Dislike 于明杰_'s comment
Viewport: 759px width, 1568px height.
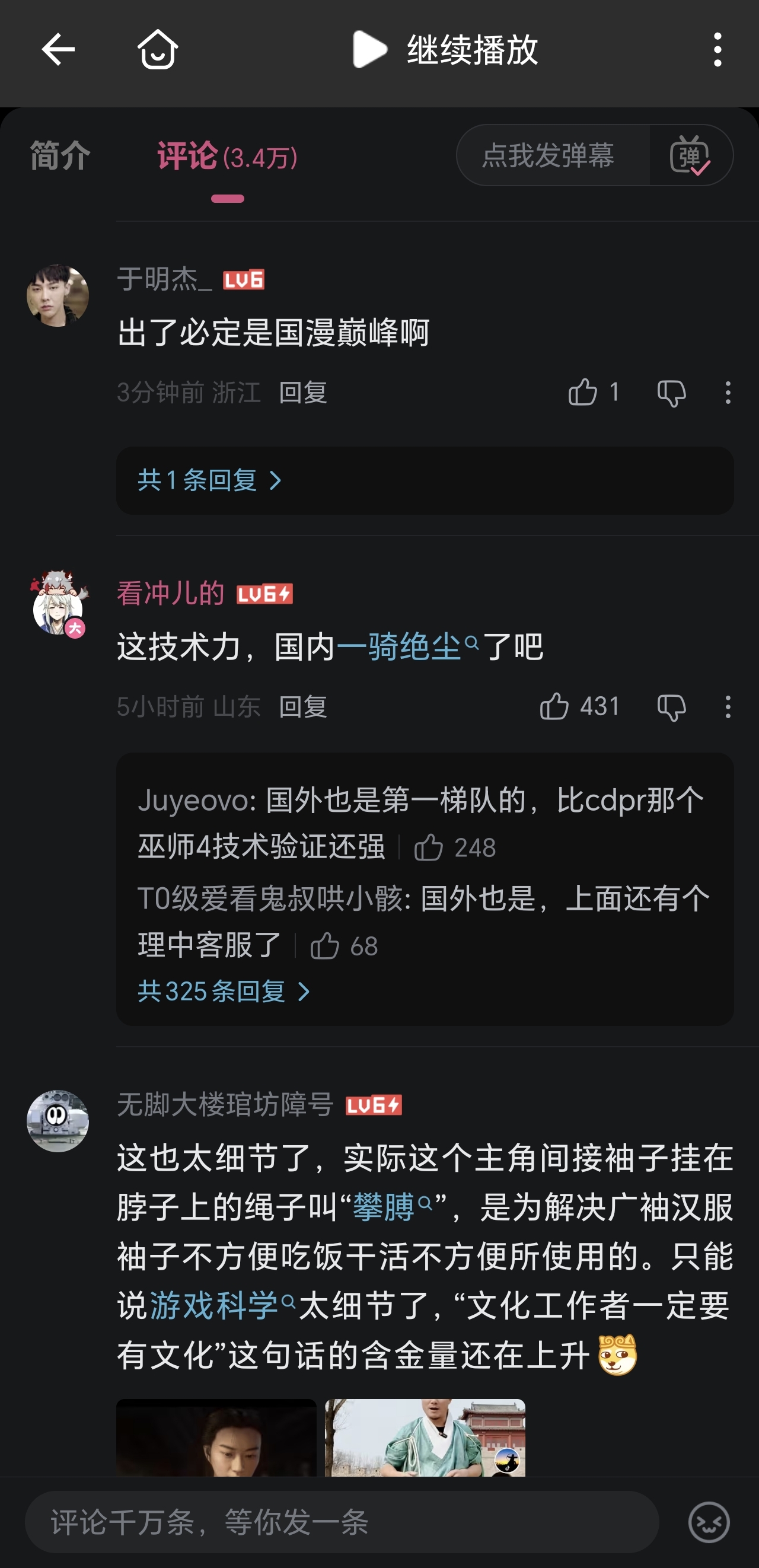671,393
